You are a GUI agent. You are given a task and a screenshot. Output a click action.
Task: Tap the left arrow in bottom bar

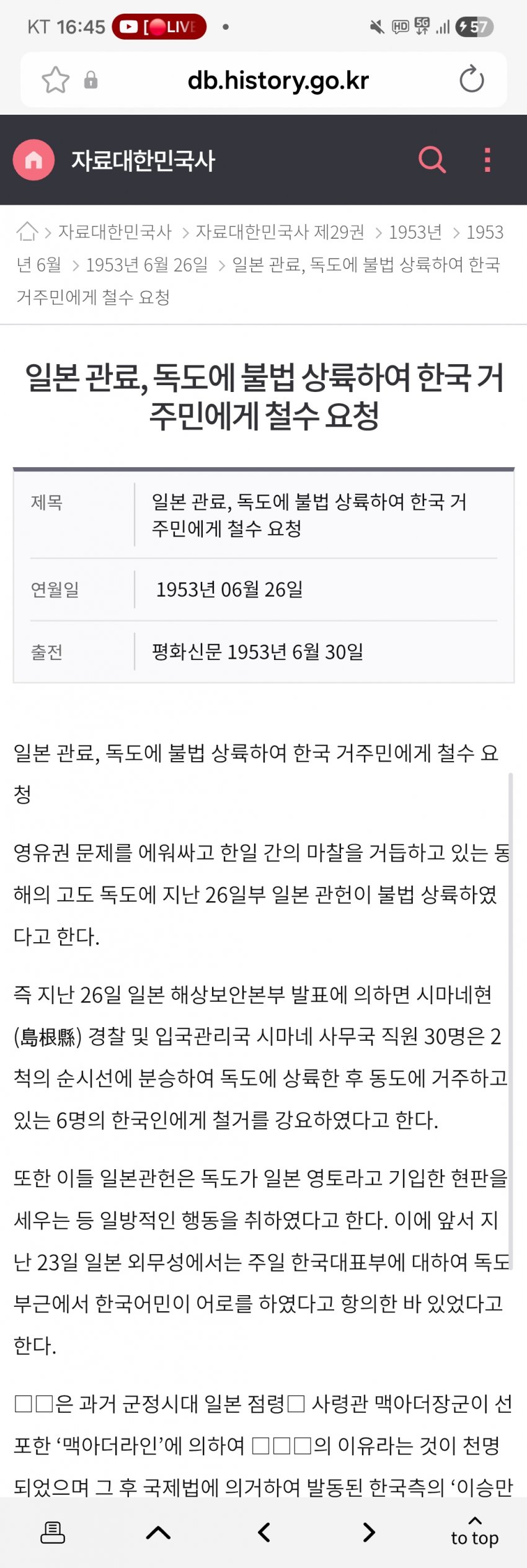(263, 1532)
